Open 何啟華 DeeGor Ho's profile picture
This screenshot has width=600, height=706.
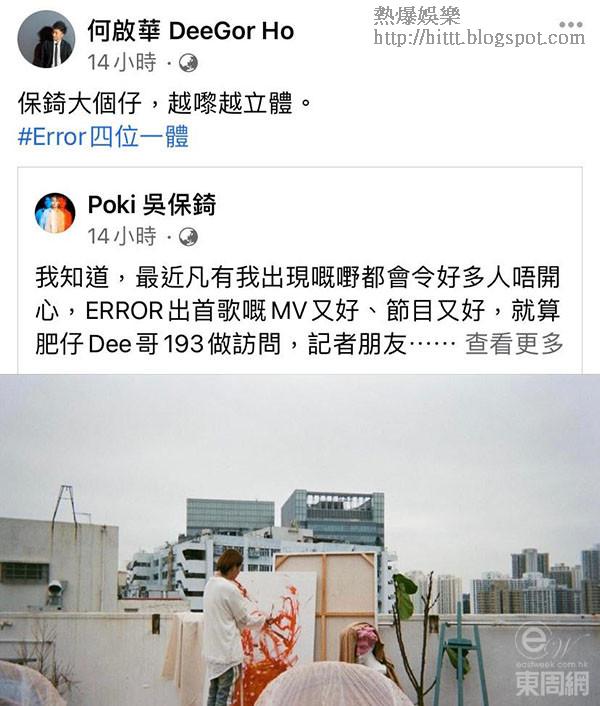46,40
